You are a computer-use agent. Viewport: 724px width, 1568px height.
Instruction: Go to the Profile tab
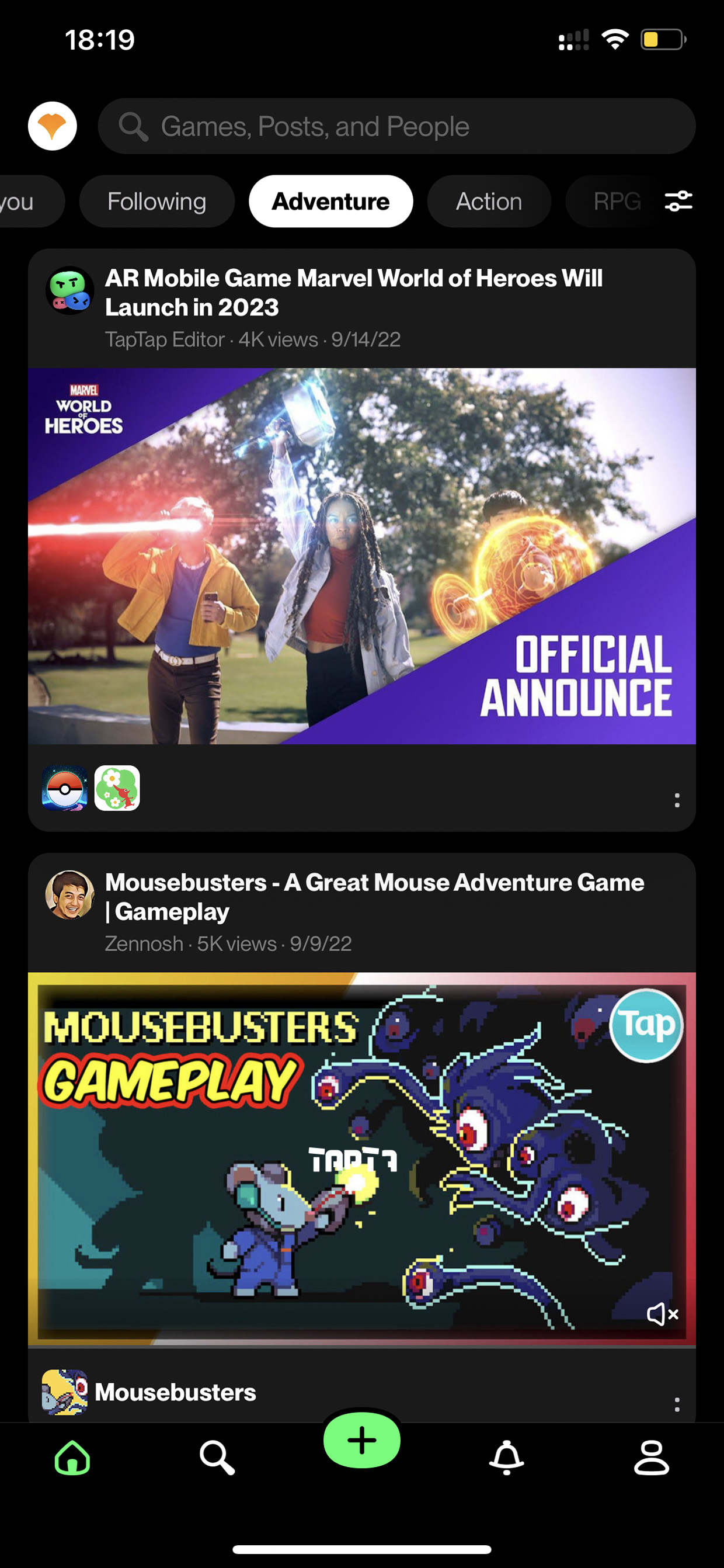[x=652, y=1458]
